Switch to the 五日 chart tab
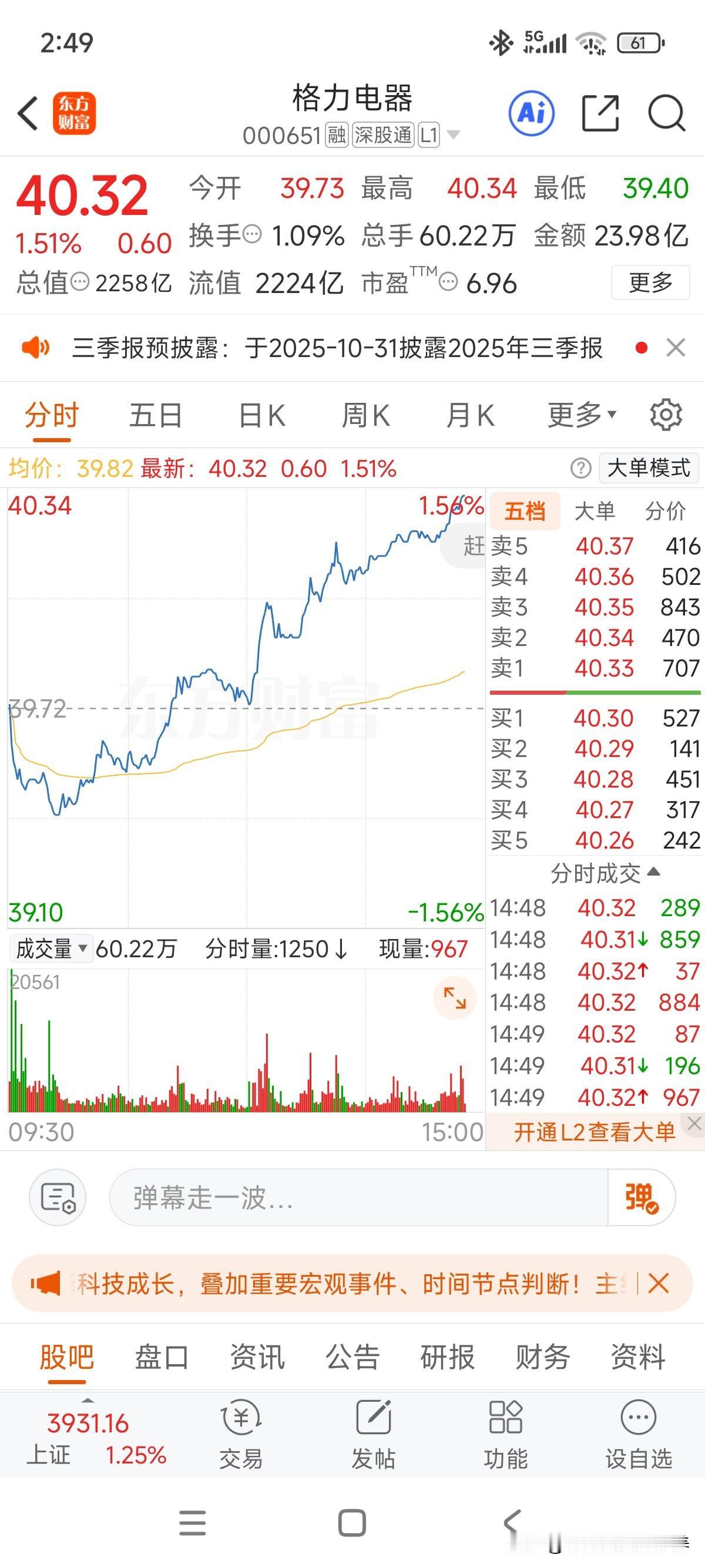 pos(155,416)
